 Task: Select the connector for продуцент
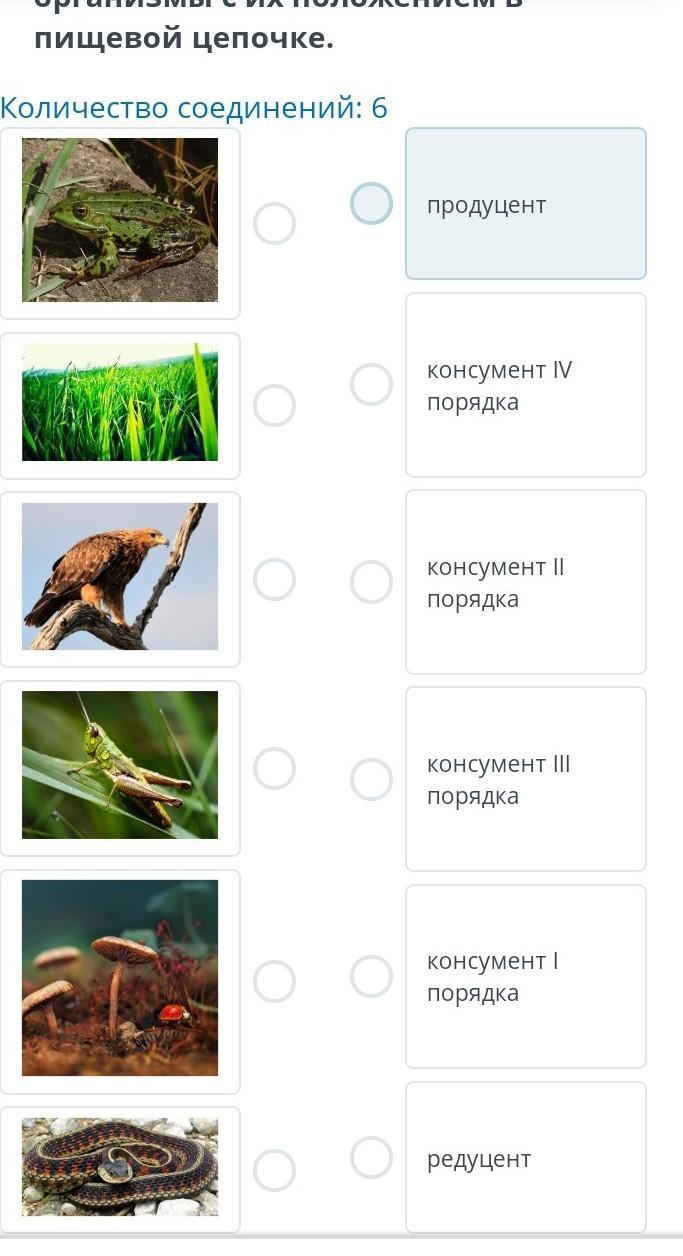click(x=371, y=203)
